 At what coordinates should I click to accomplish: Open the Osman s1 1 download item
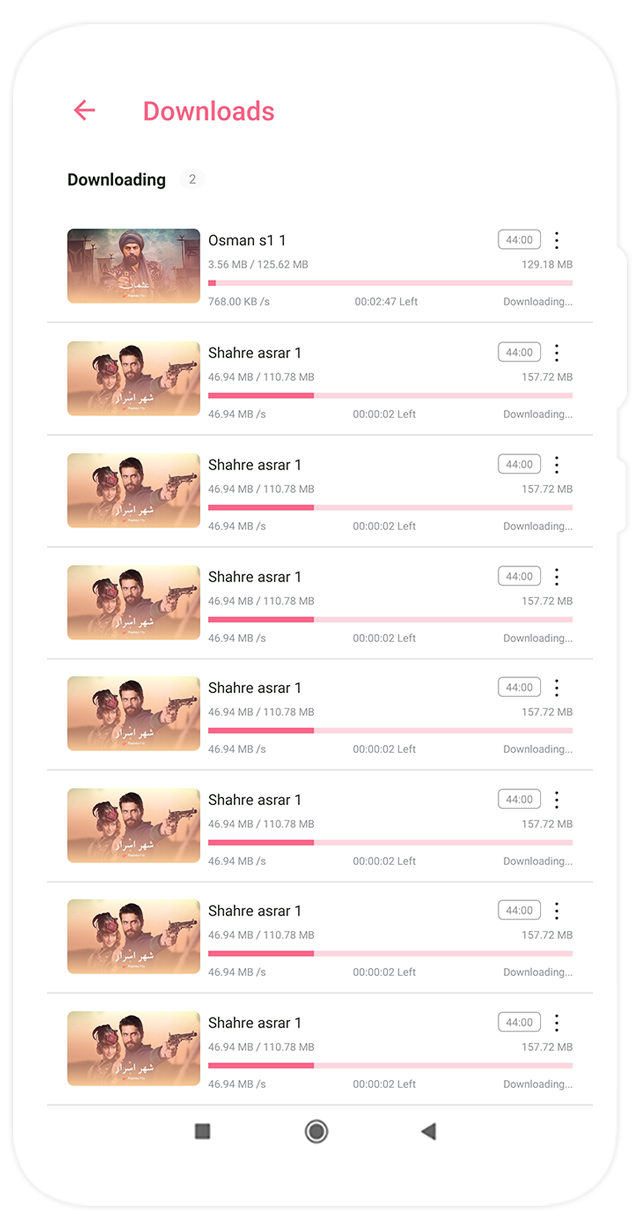point(247,241)
